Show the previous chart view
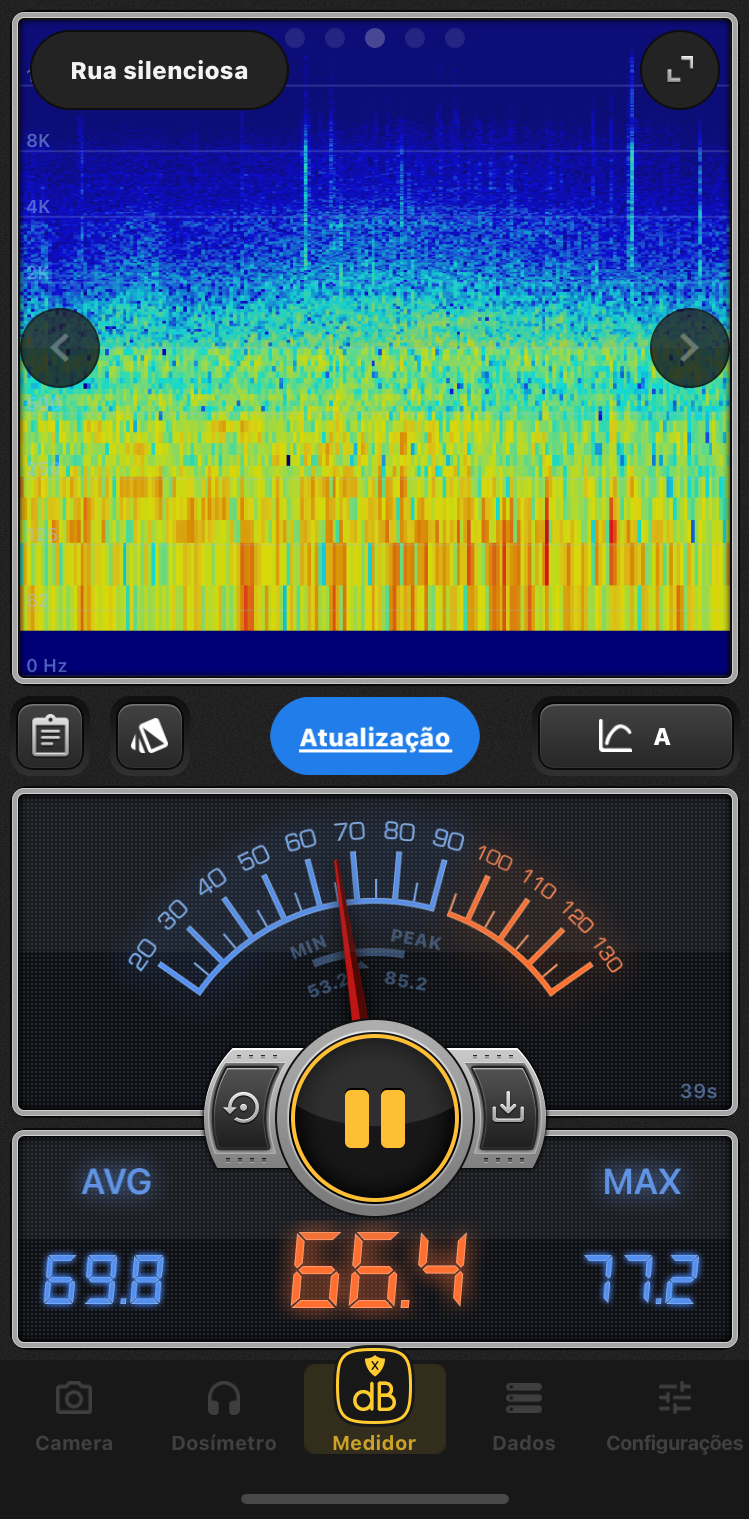This screenshot has height=1519, width=749. click(x=60, y=348)
